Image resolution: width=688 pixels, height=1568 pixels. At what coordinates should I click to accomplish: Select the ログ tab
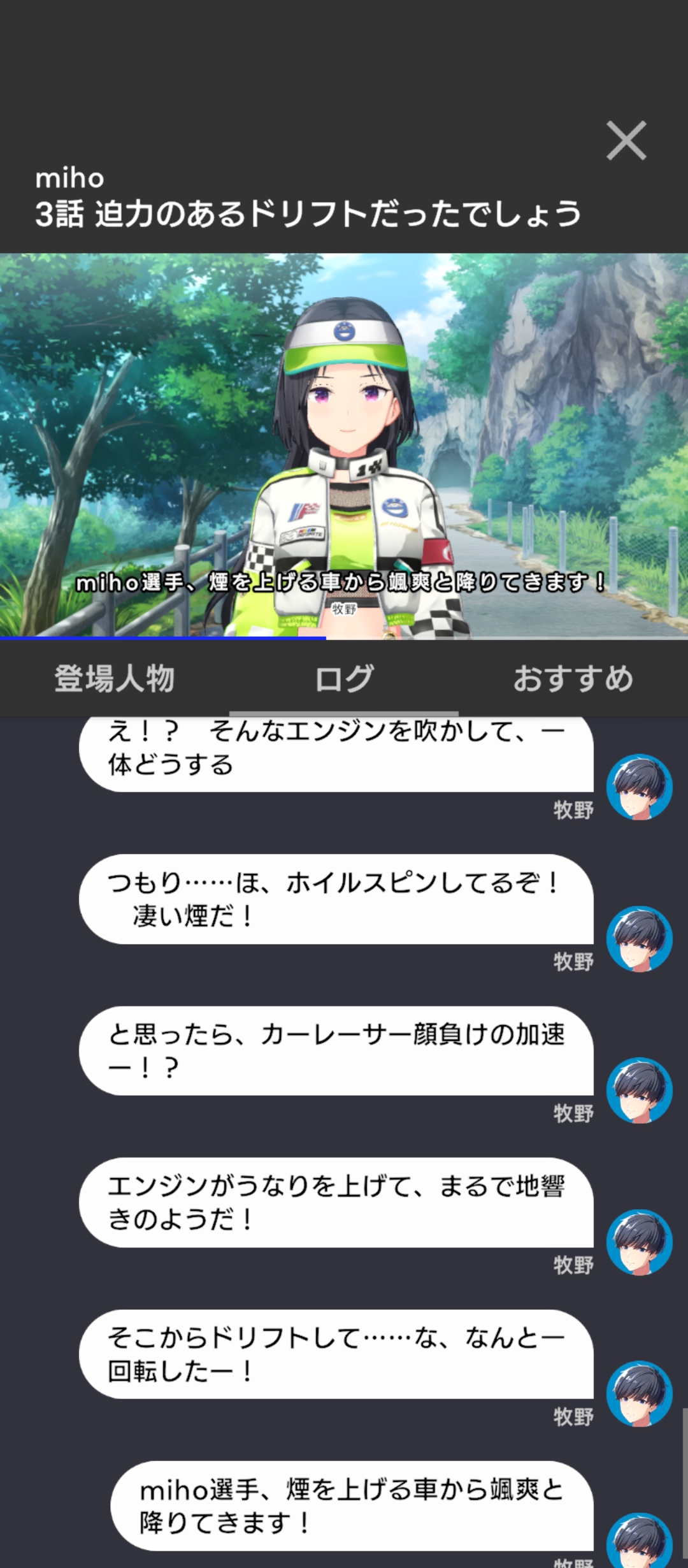click(344, 678)
